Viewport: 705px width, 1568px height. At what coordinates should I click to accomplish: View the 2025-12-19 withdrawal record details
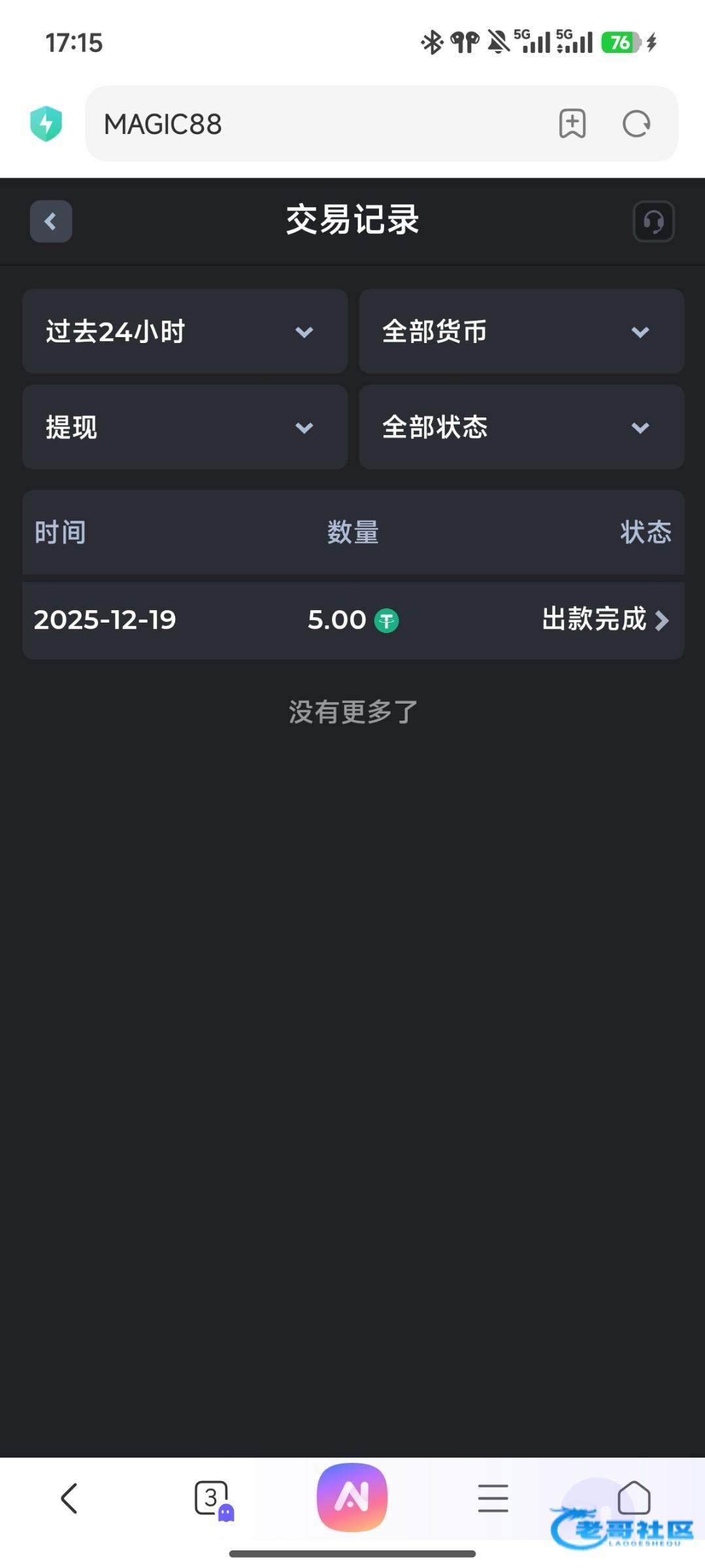pyautogui.click(x=353, y=620)
